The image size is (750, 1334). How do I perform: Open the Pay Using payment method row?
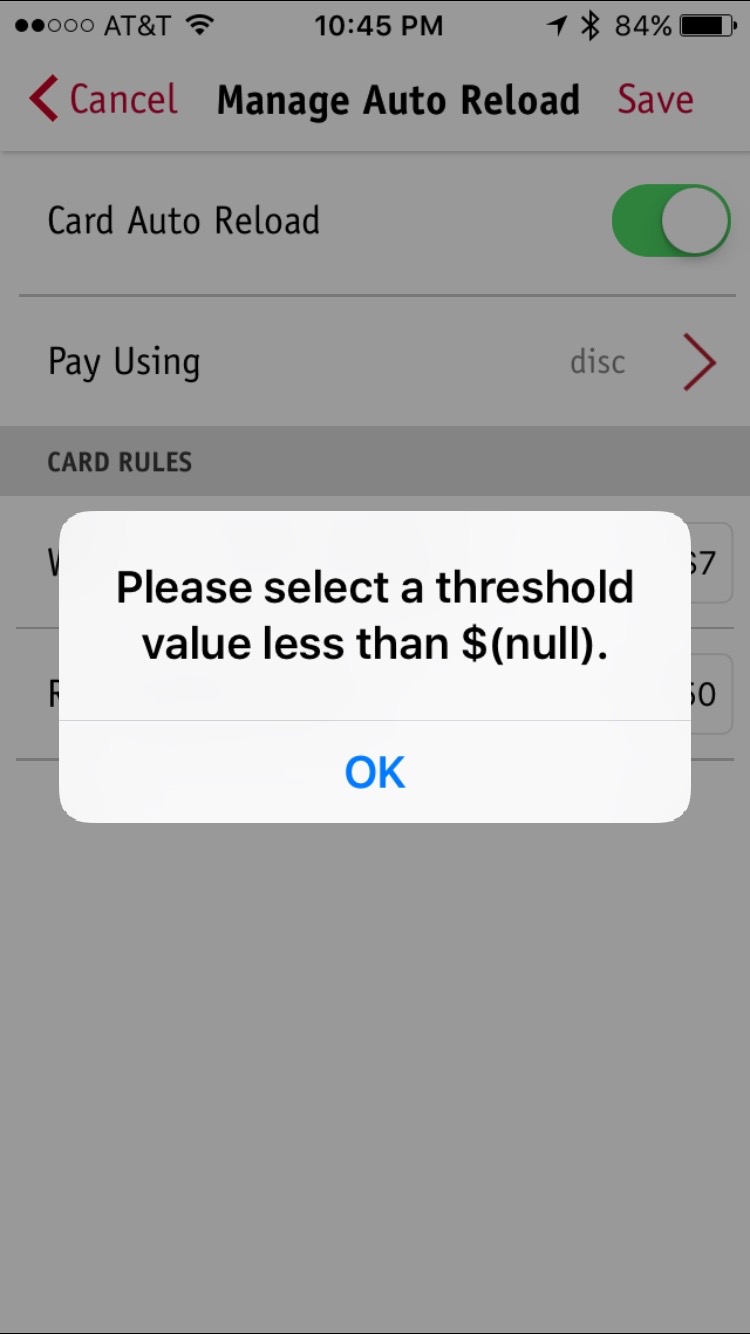375,362
